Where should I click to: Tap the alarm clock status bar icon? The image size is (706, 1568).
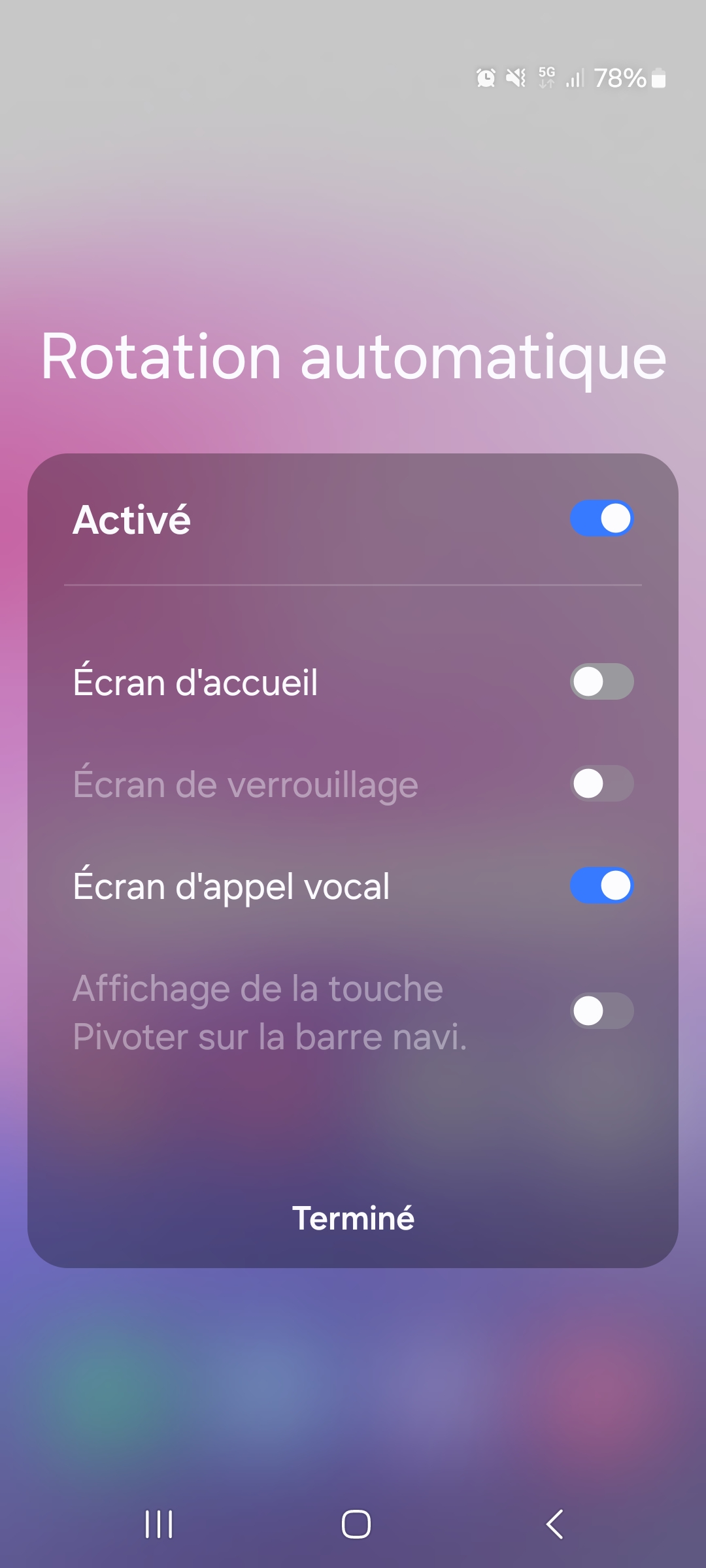coord(485,78)
